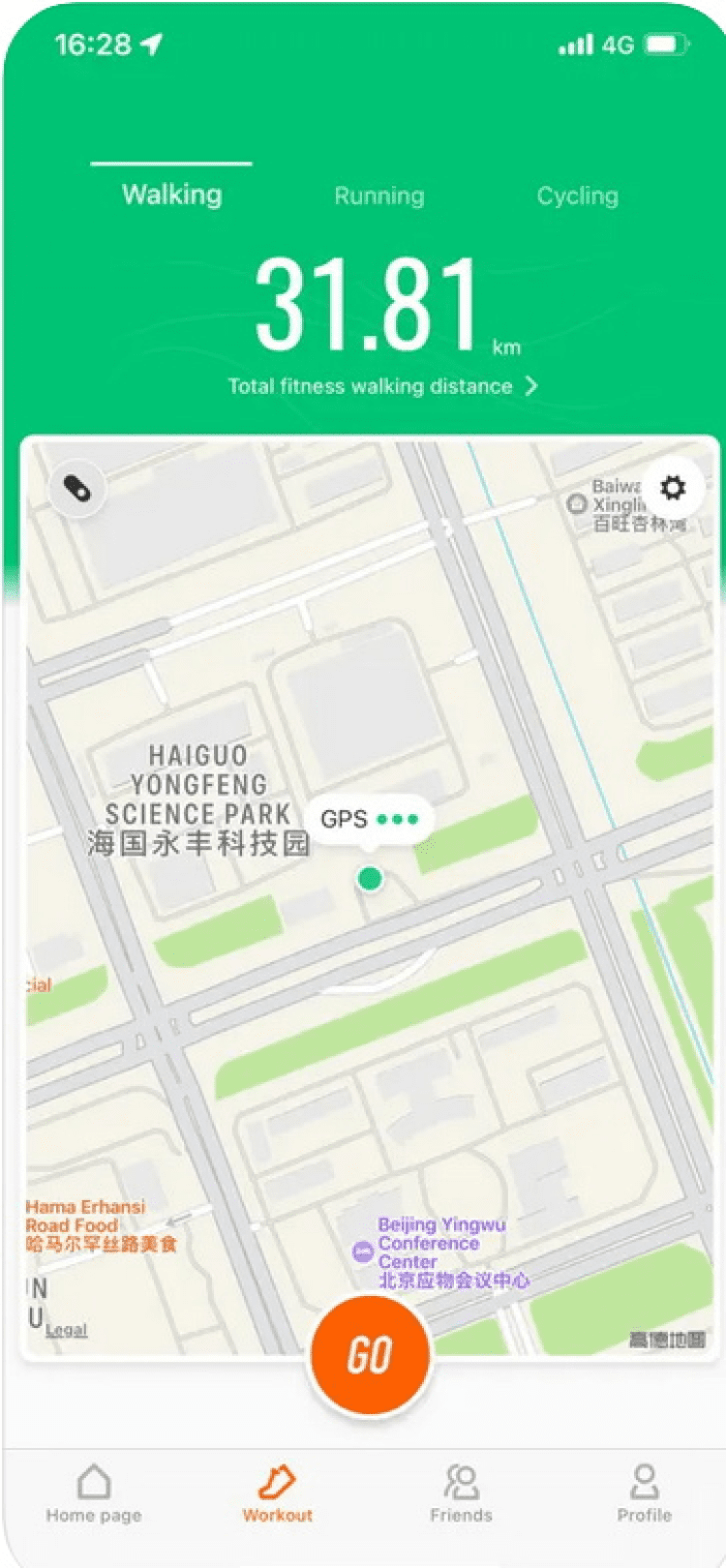Switch to the Cycling tab
Viewport: 726px width, 1568px height.
(x=577, y=196)
